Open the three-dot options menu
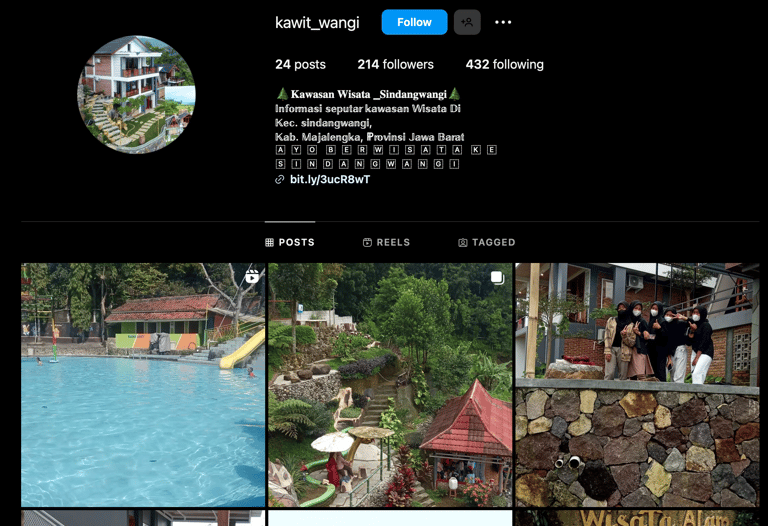This screenshot has height=526, width=768. click(x=503, y=22)
